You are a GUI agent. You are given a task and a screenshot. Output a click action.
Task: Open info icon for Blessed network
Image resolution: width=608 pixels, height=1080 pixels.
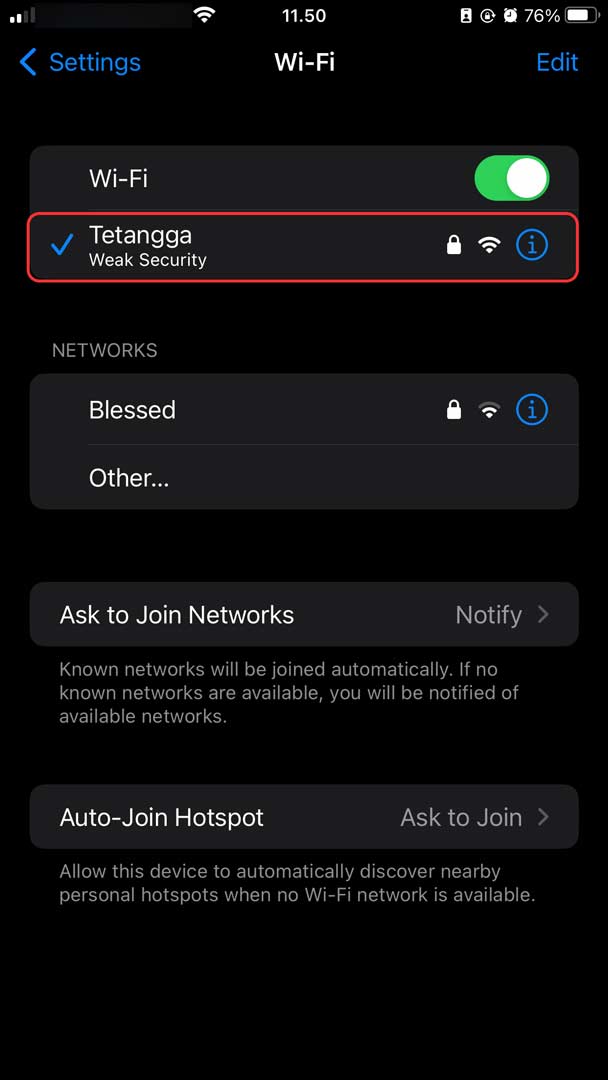532,410
